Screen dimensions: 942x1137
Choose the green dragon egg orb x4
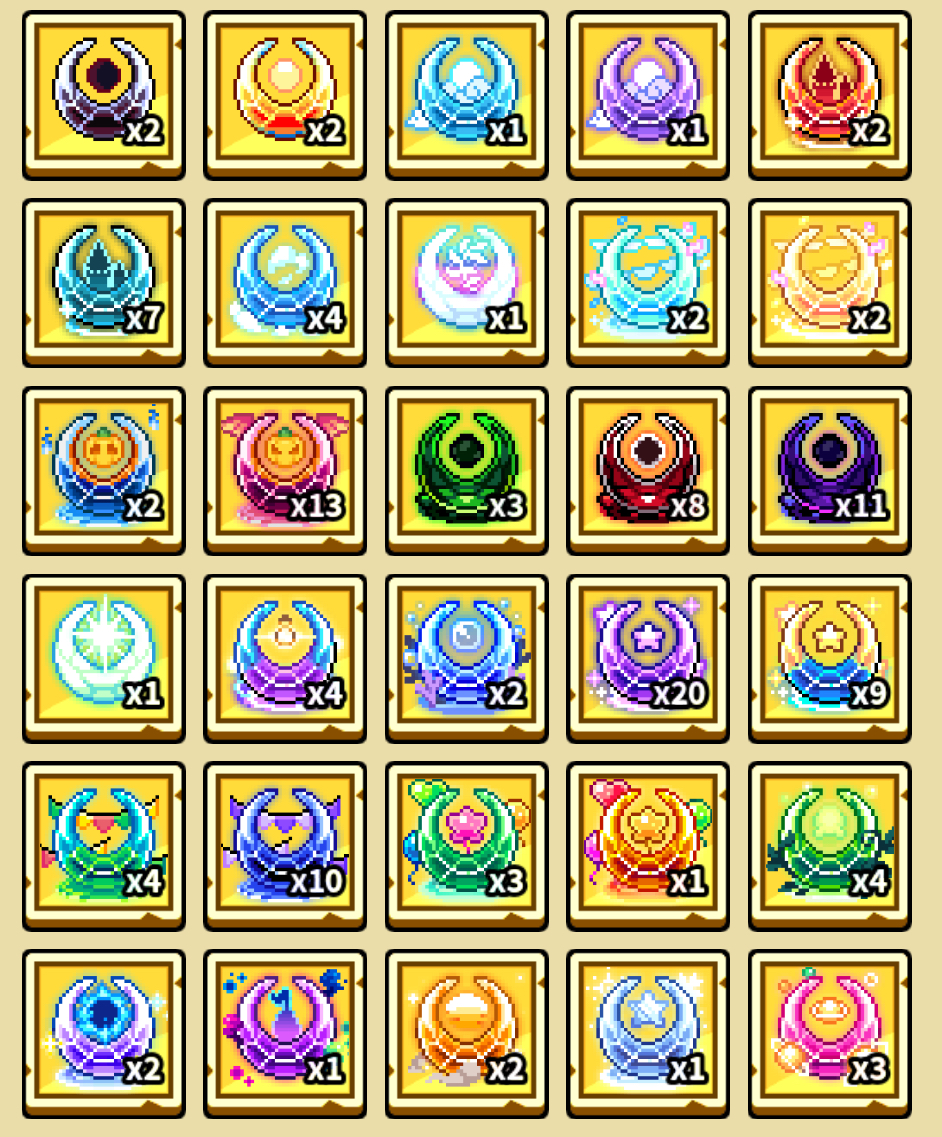tap(830, 846)
